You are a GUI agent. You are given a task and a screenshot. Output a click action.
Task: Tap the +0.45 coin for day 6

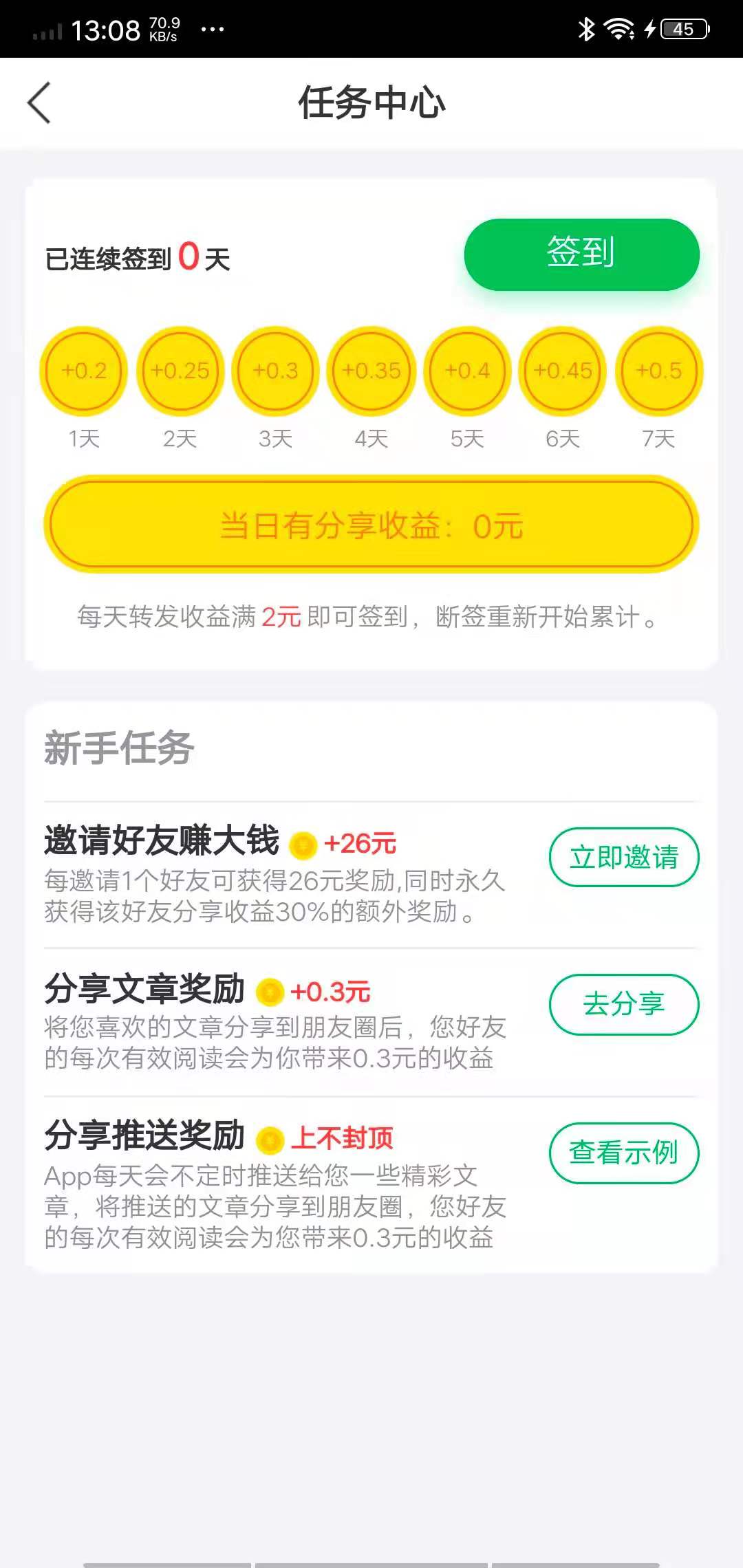[x=562, y=371]
